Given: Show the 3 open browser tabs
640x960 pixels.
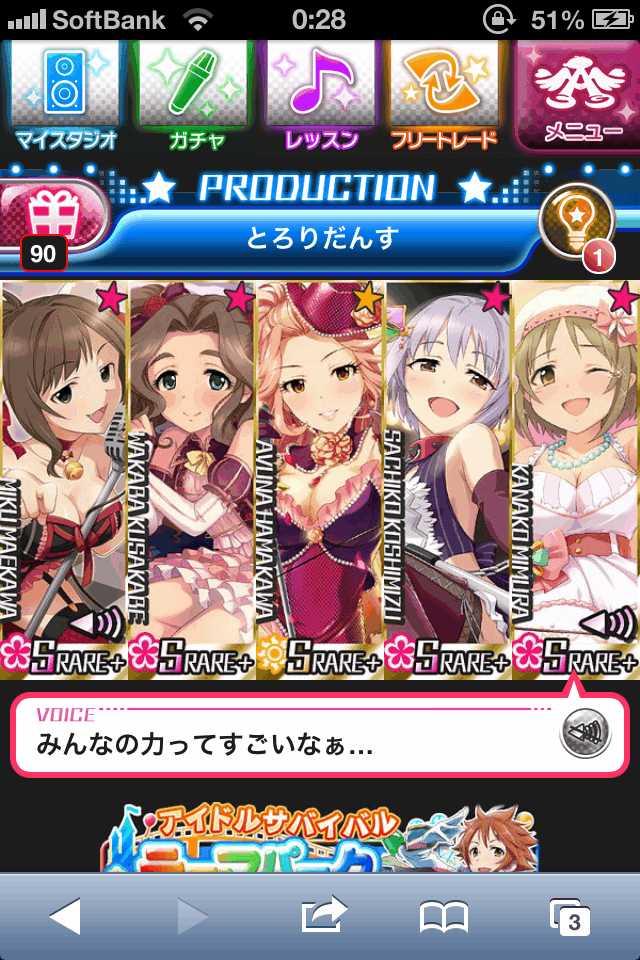Looking at the screenshot, I should (x=570, y=915).
